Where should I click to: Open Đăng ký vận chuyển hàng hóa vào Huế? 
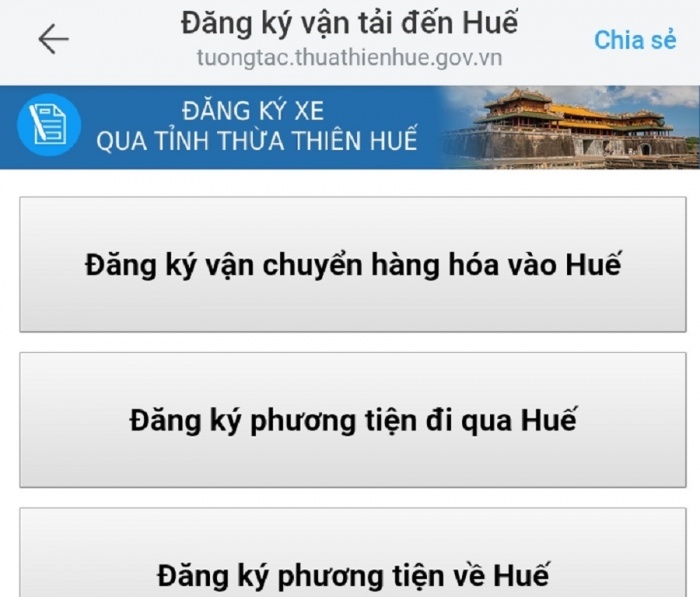352,265
